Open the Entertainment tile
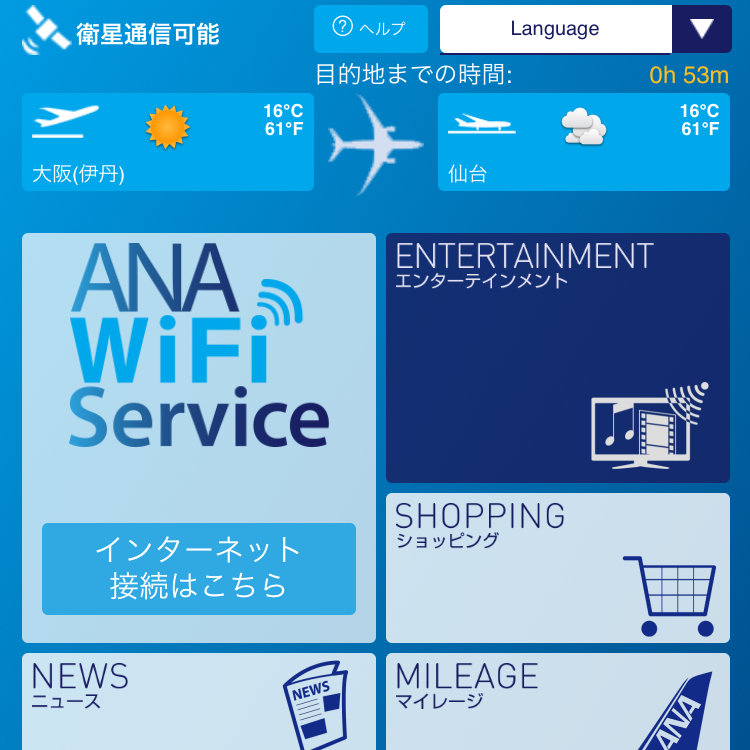 click(x=558, y=358)
